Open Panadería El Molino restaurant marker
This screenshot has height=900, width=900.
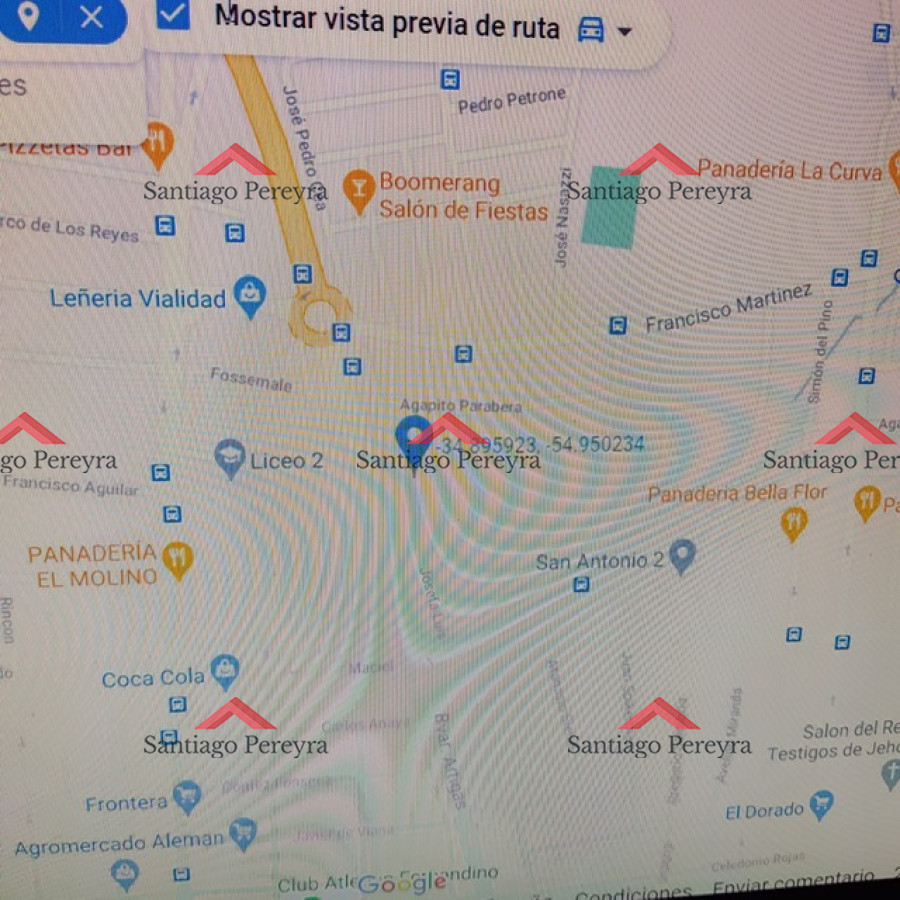(x=178, y=560)
